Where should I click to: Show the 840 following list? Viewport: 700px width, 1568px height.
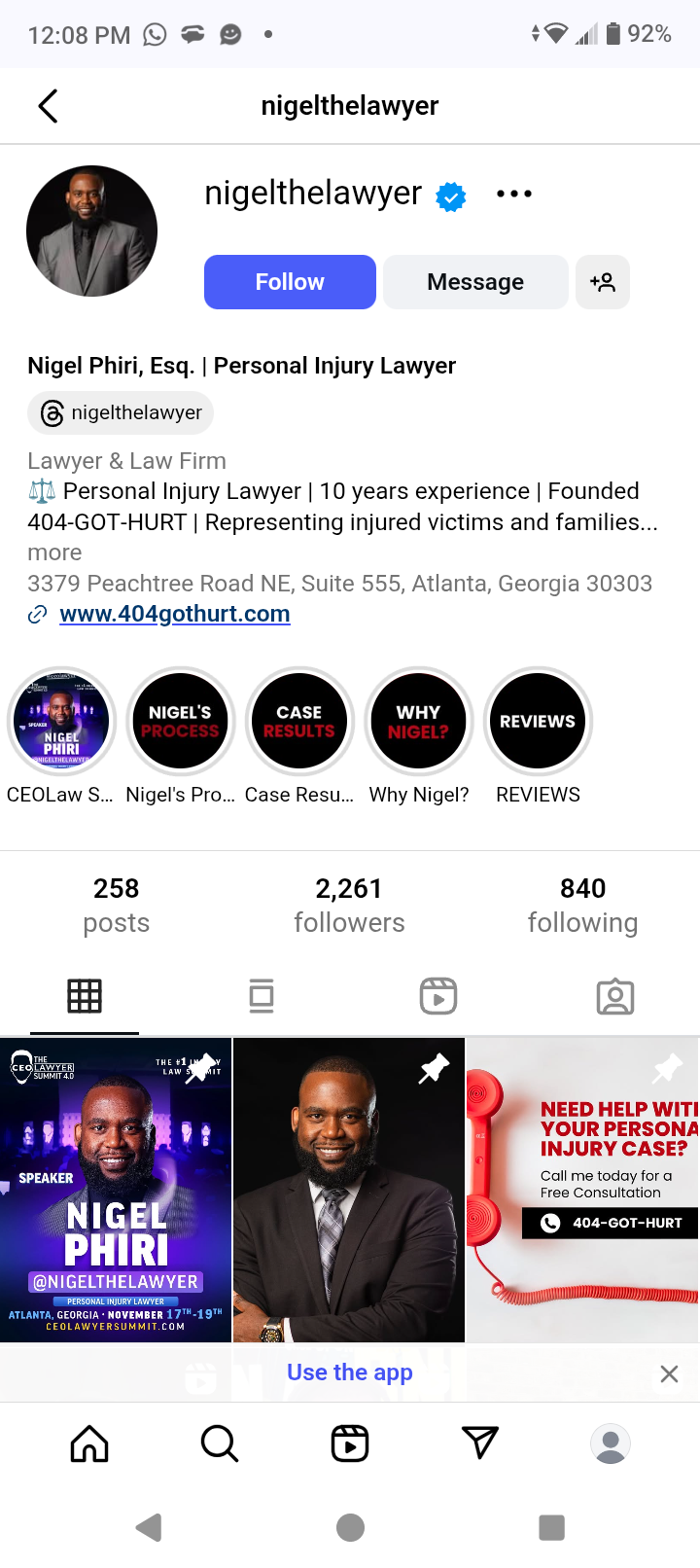[x=582, y=905]
